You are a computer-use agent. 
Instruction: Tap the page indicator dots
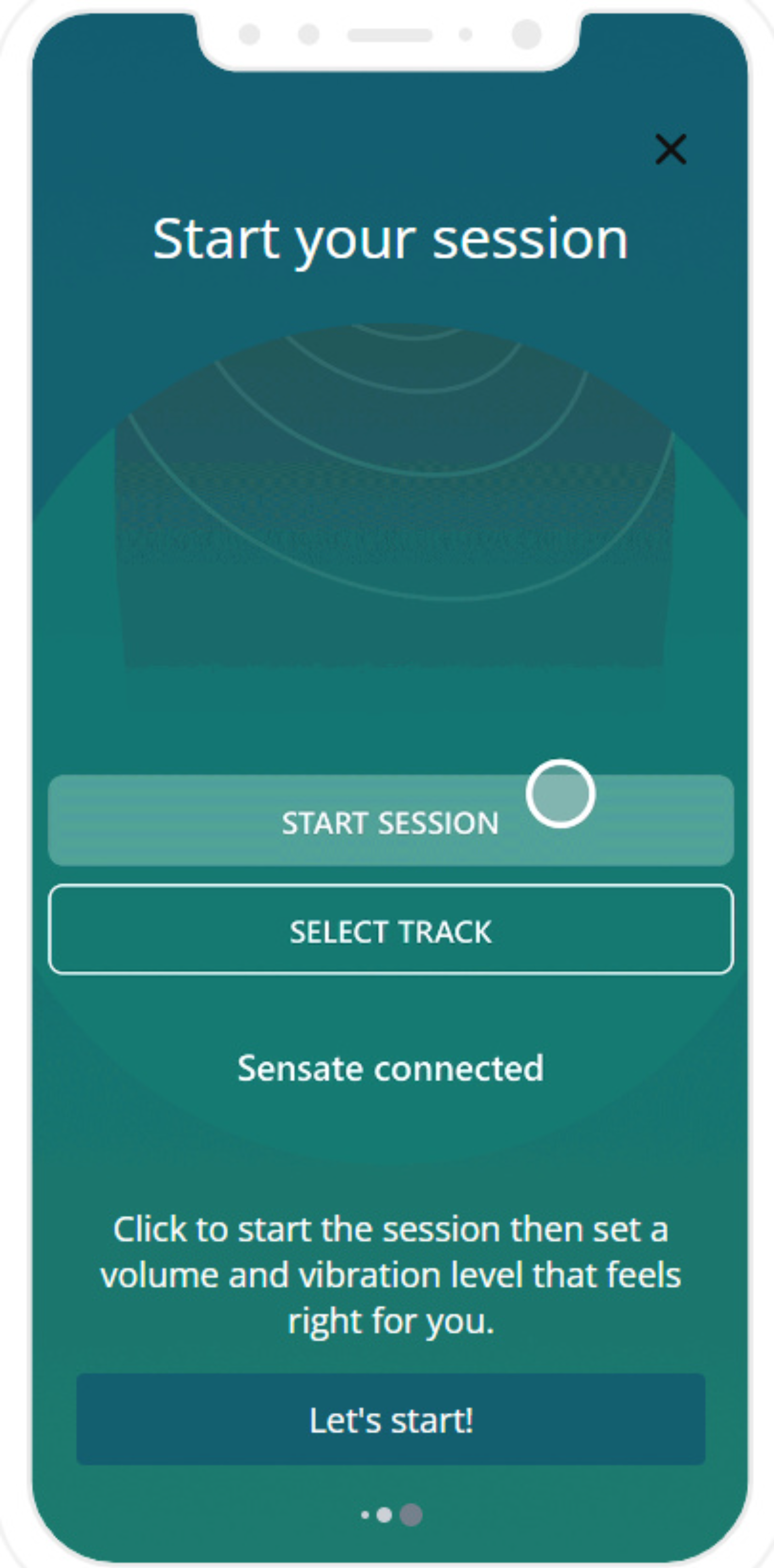click(x=391, y=1514)
